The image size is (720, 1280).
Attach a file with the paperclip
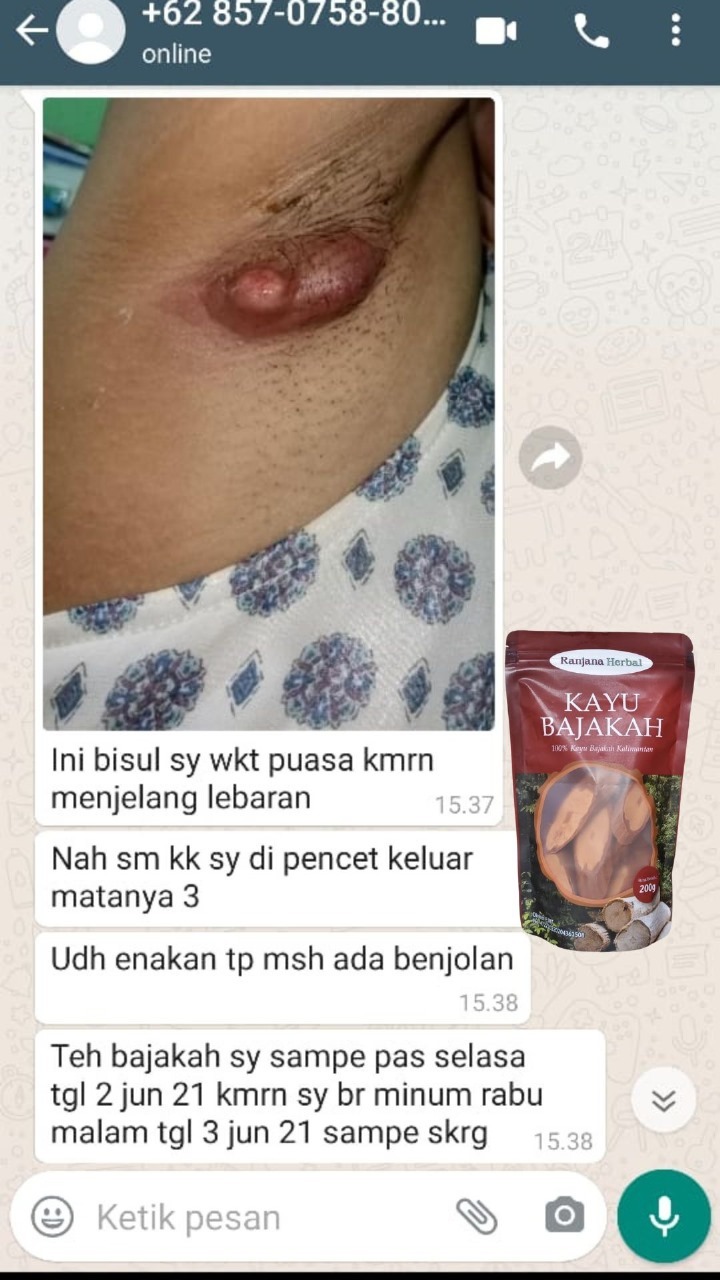tap(477, 1216)
